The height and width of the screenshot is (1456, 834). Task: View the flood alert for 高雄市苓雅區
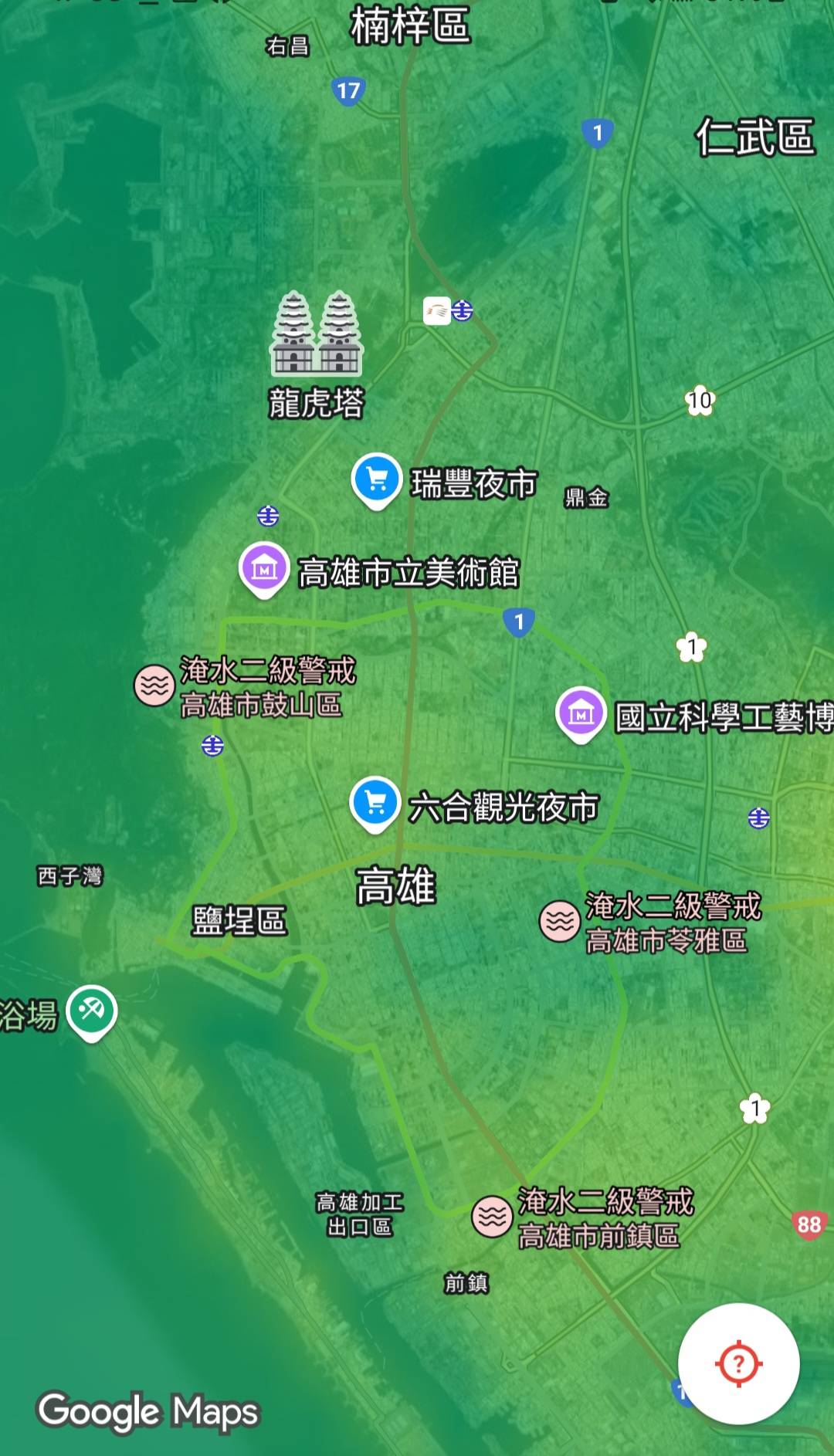(560, 921)
